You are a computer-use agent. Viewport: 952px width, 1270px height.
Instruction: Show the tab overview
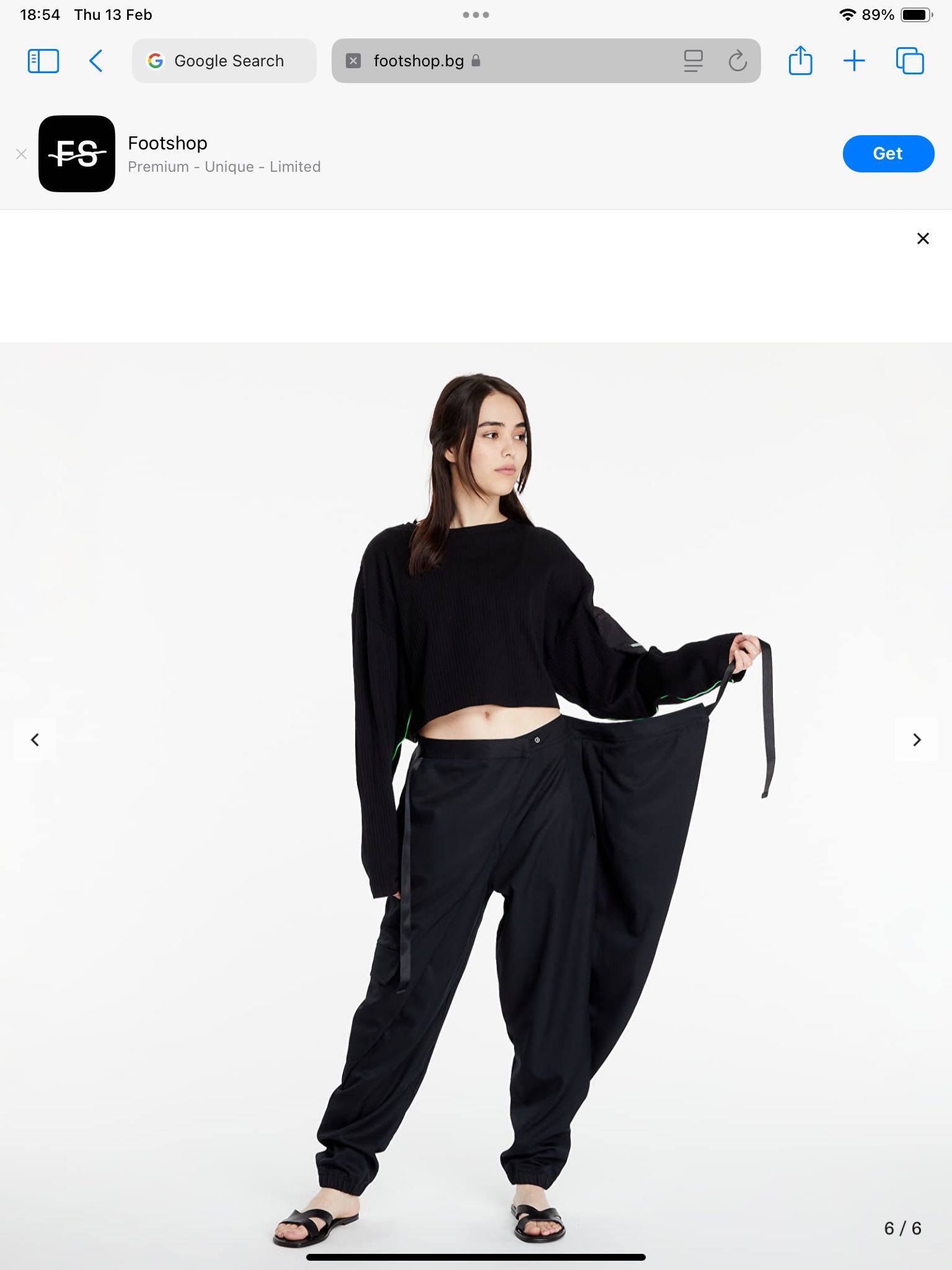[x=910, y=61]
